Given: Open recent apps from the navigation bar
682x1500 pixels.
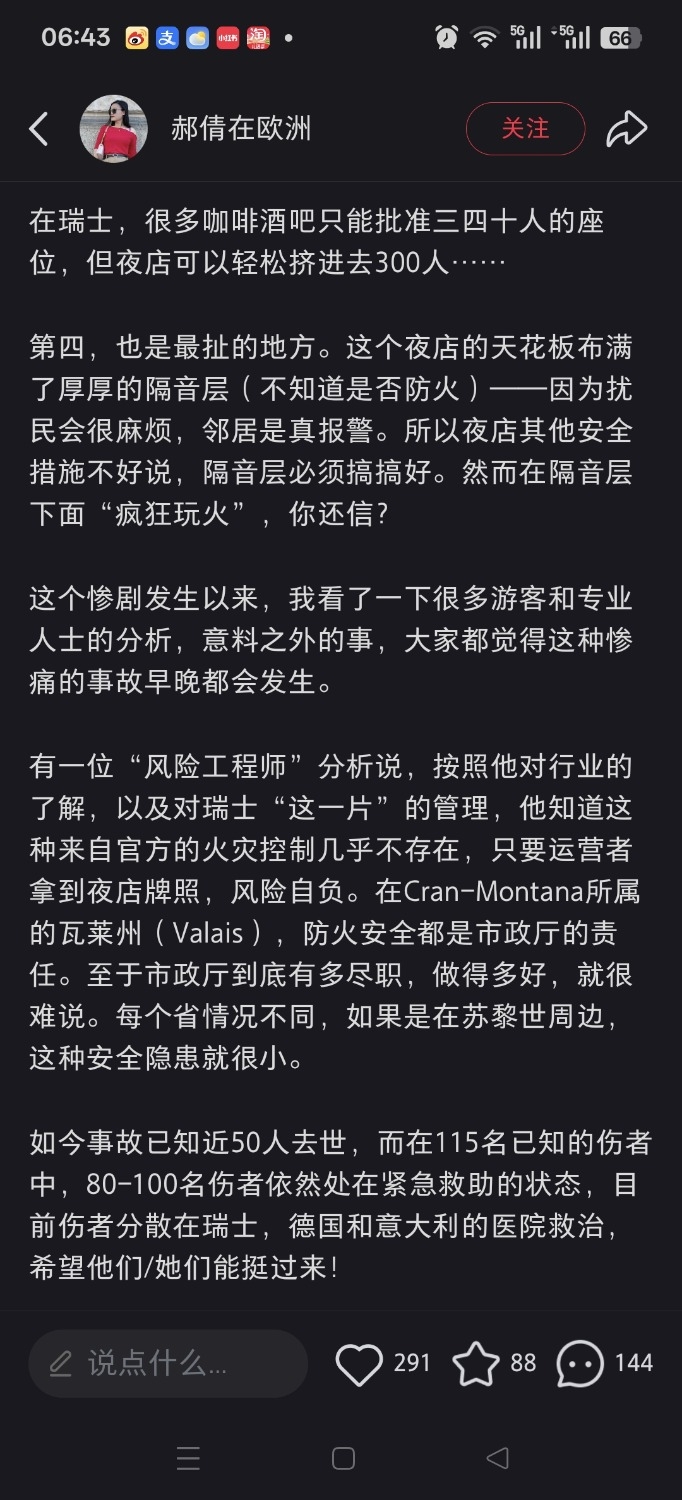Looking at the screenshot, I should pyautogui.click(x=188, y=1459).
